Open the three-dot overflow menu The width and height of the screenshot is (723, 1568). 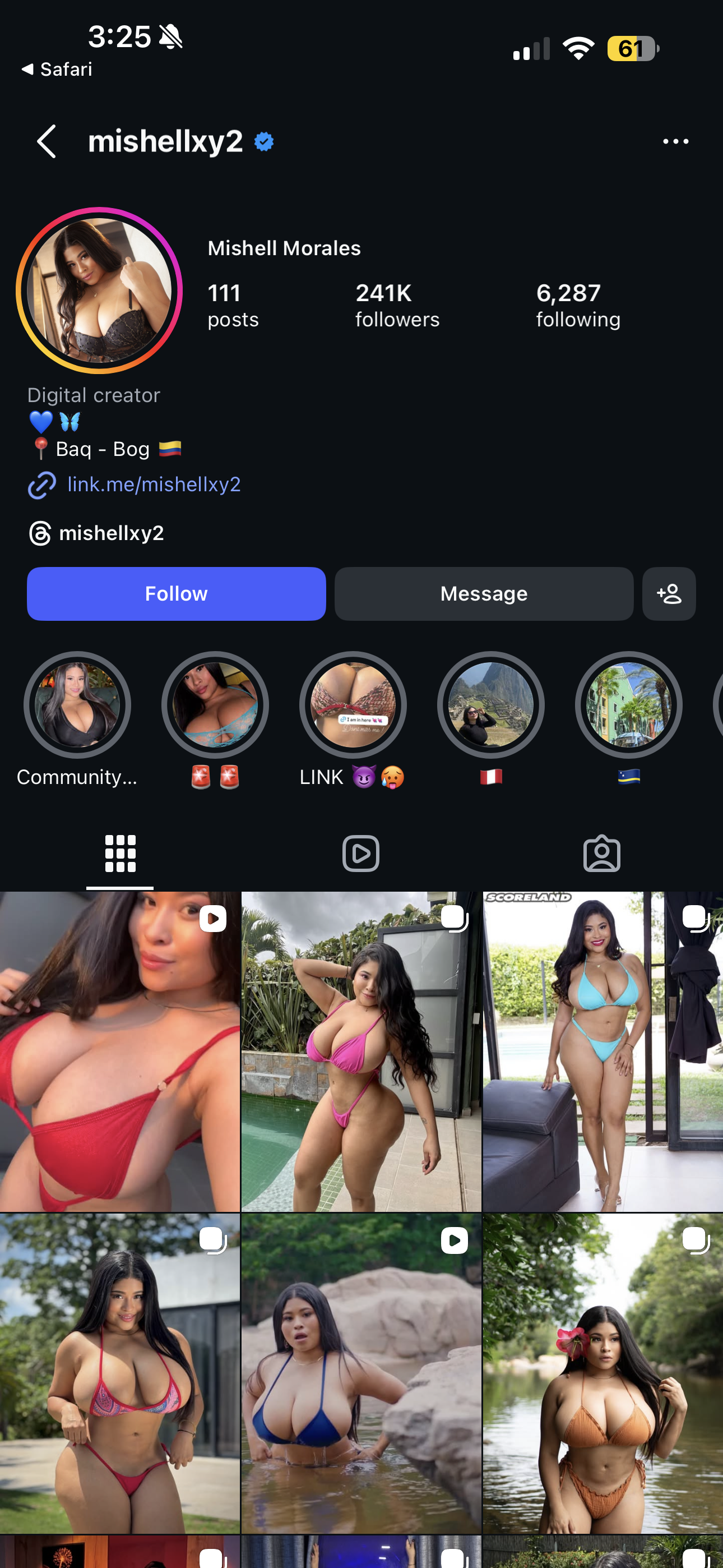tap(675, 142)
